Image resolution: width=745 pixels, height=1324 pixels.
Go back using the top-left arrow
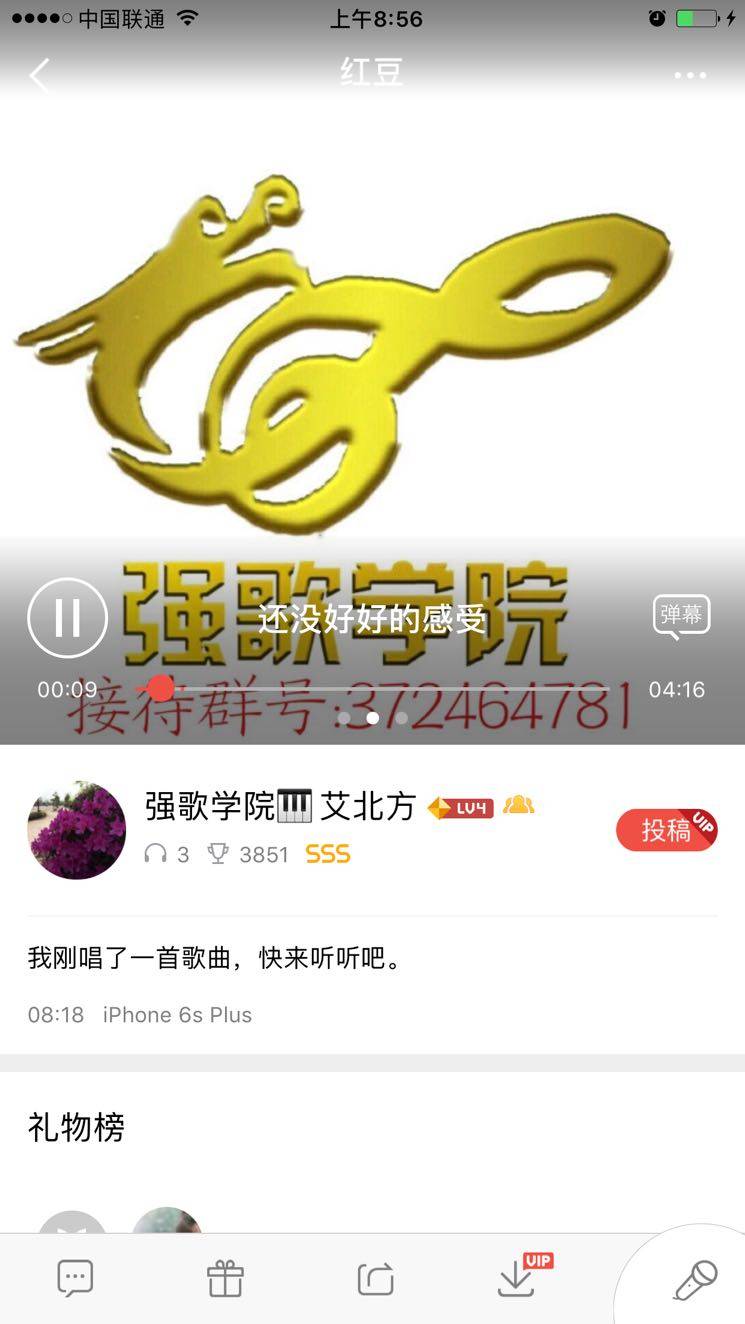40,75
